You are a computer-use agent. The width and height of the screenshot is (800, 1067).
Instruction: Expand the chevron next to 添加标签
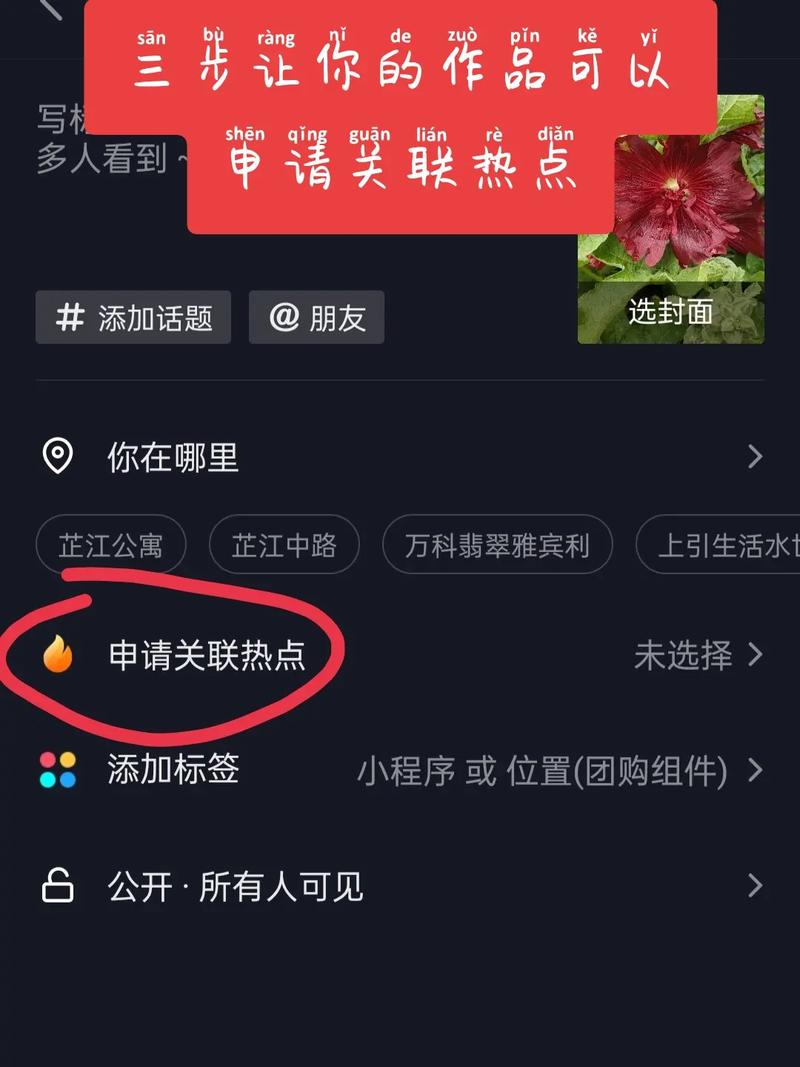tap(758, 770)
